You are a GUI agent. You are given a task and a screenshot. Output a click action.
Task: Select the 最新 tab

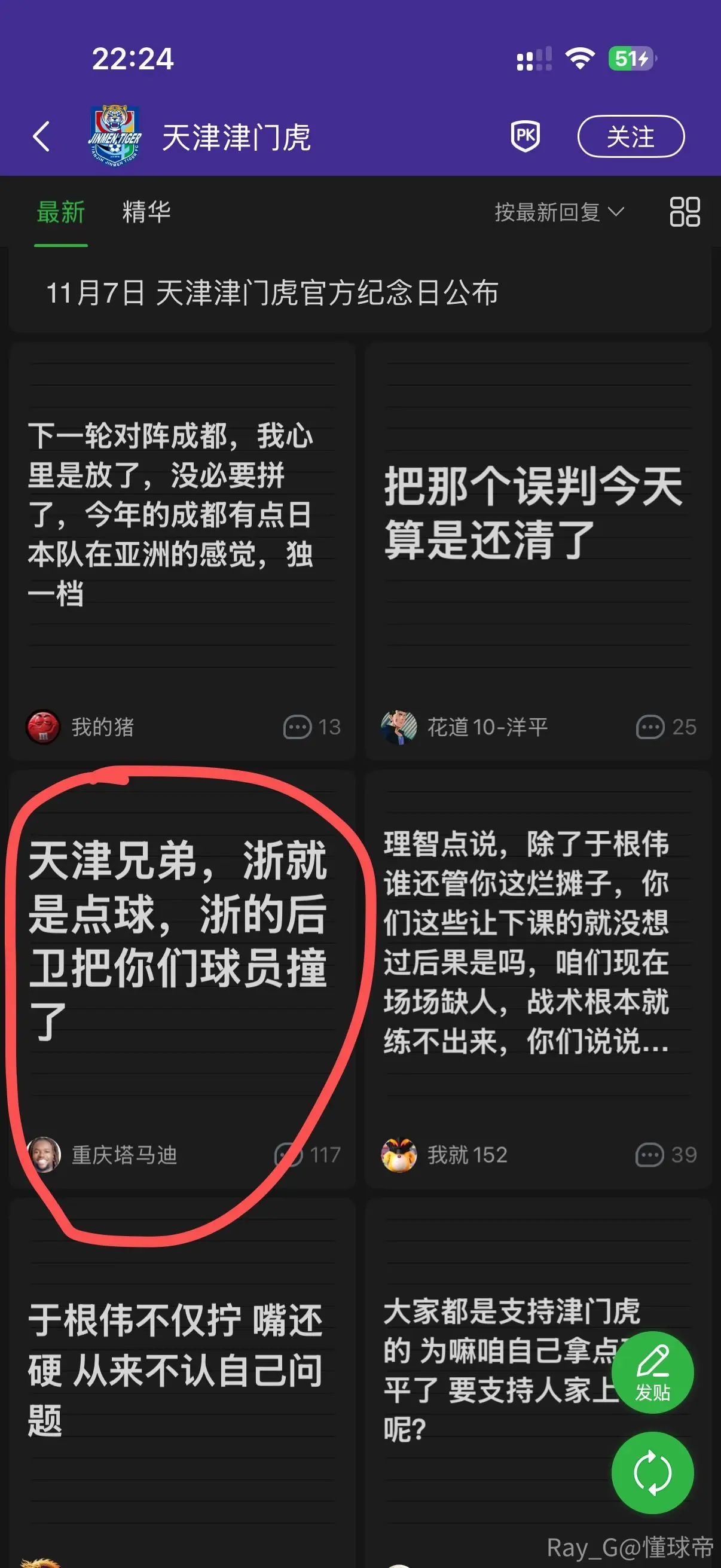pyautogui.click(x=60, y=212)
